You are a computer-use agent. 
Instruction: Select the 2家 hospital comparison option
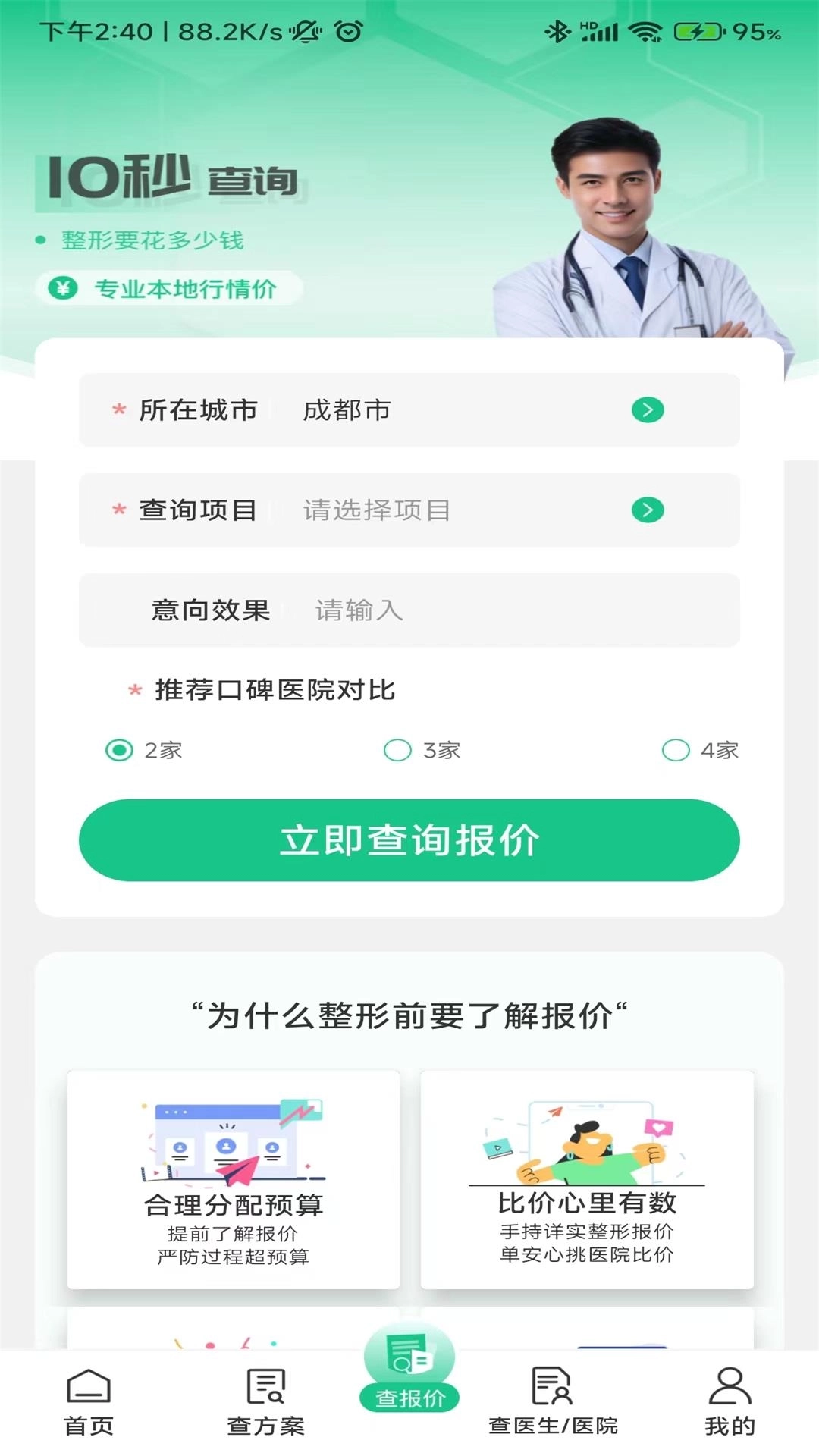pyautogui.click(x=118, y=750)
